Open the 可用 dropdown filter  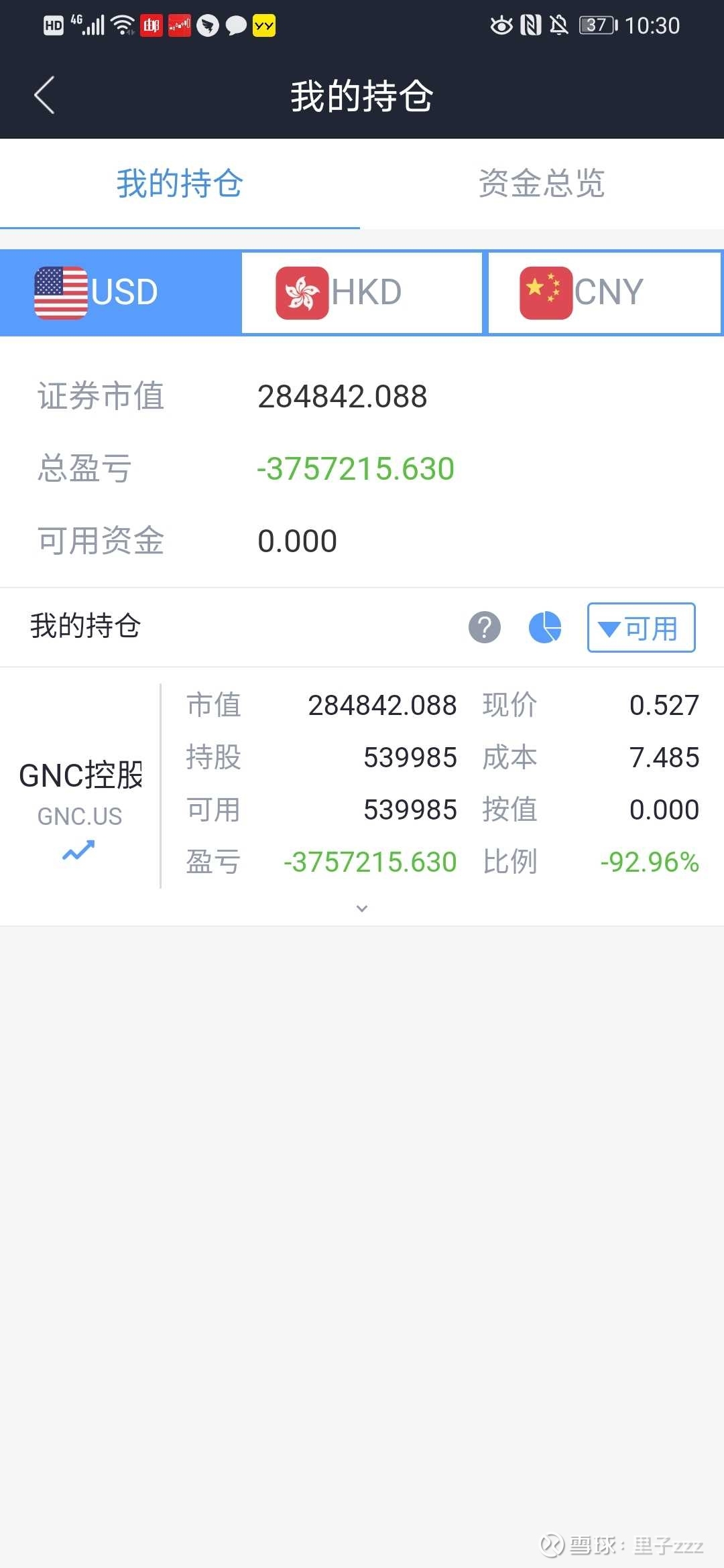click(641, 628)
